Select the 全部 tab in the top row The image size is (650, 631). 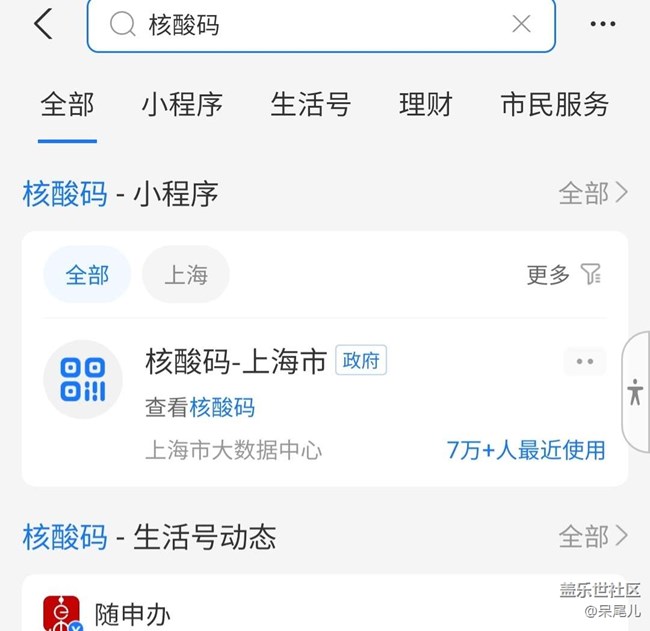click(68, 104)
